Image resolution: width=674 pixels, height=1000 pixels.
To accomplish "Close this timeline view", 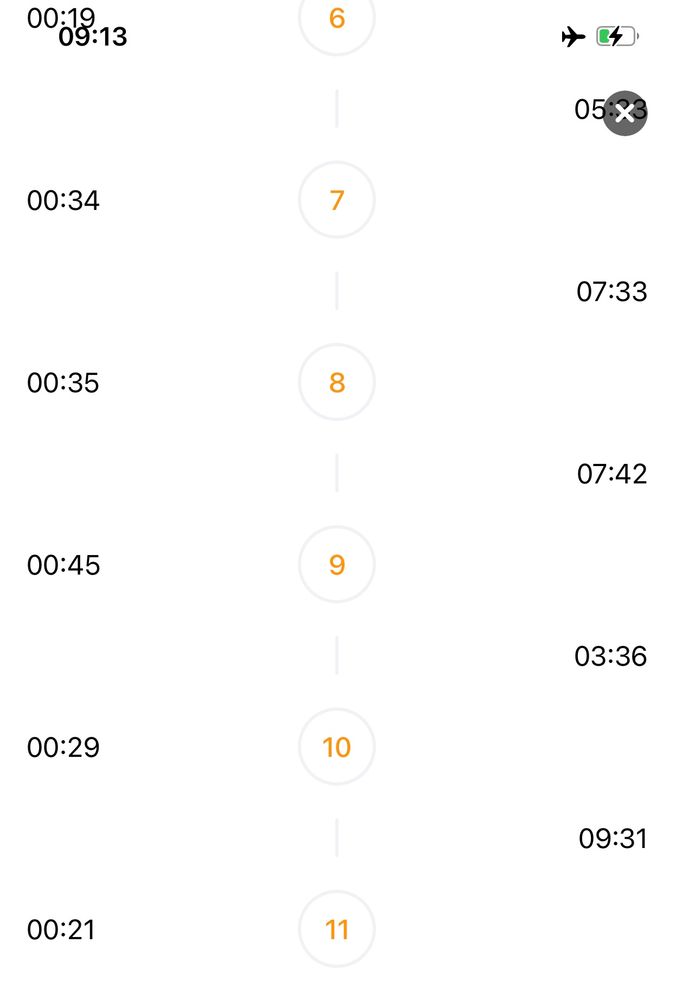I will pyautogui.click(x=625, y=113).
